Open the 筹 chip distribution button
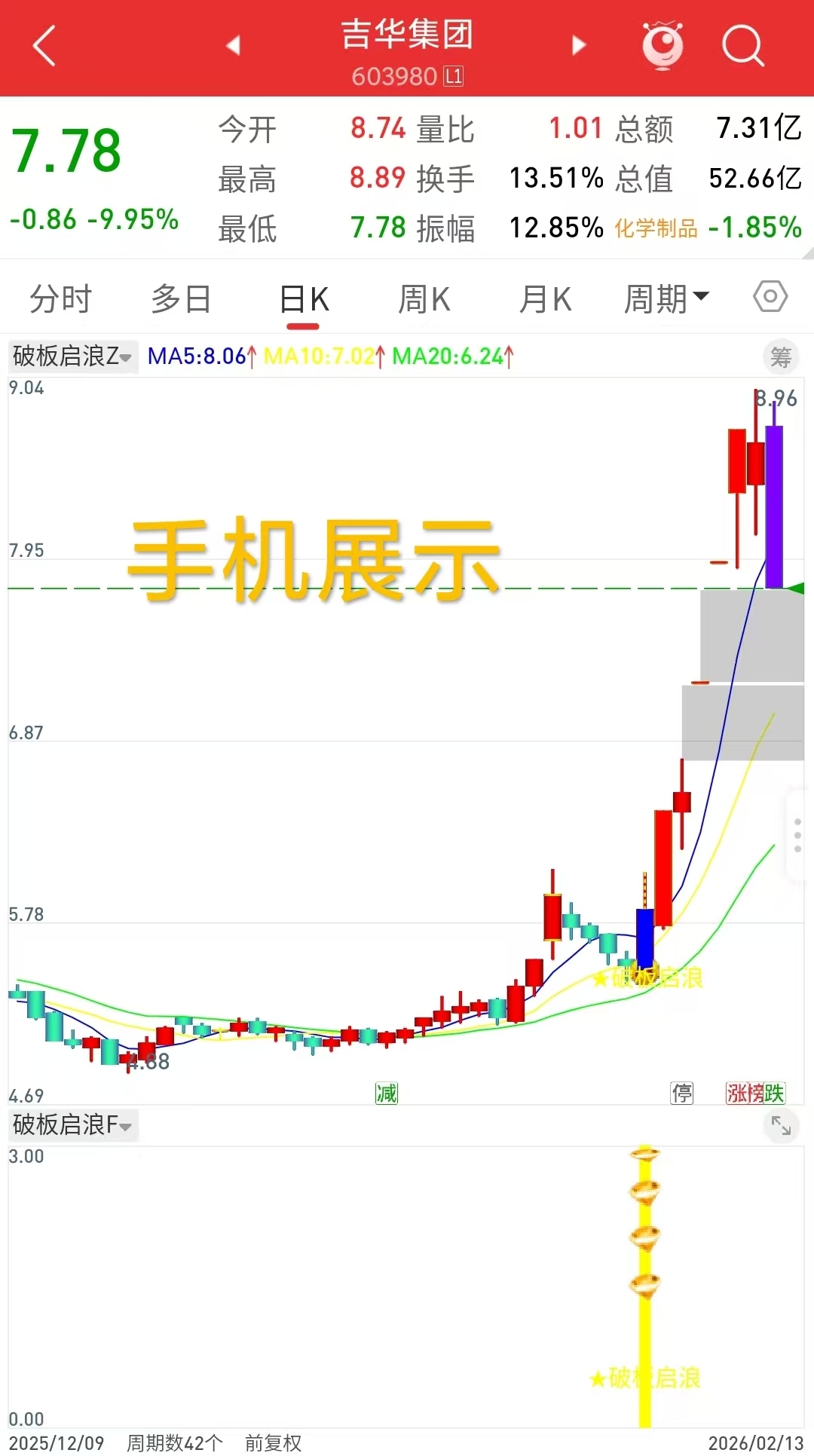The width and height of the screenshot is (814, 1456). pos(781,357)
